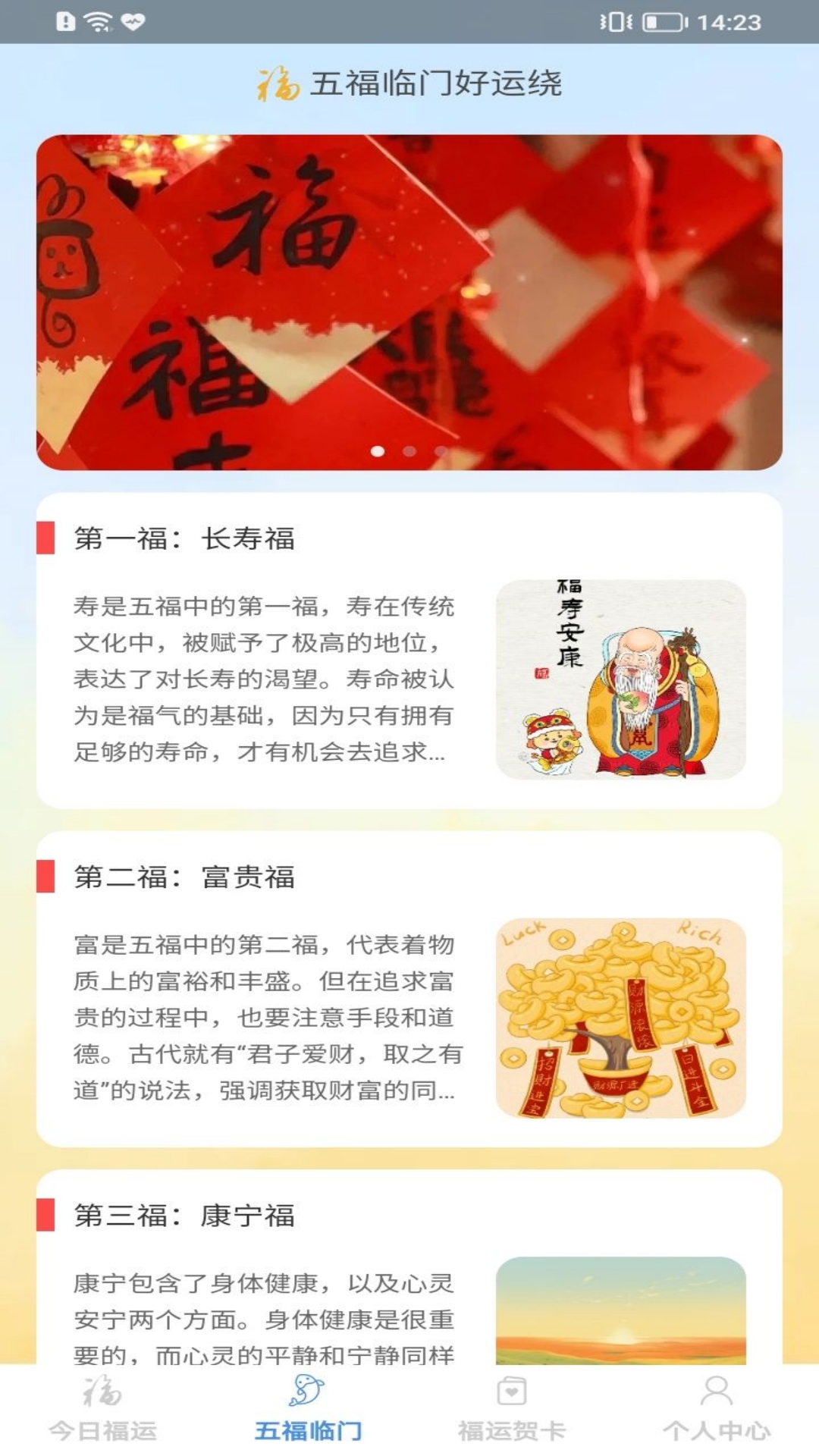Jump to the second banner slide dot

pyautogui.click(x=409, y=452)
